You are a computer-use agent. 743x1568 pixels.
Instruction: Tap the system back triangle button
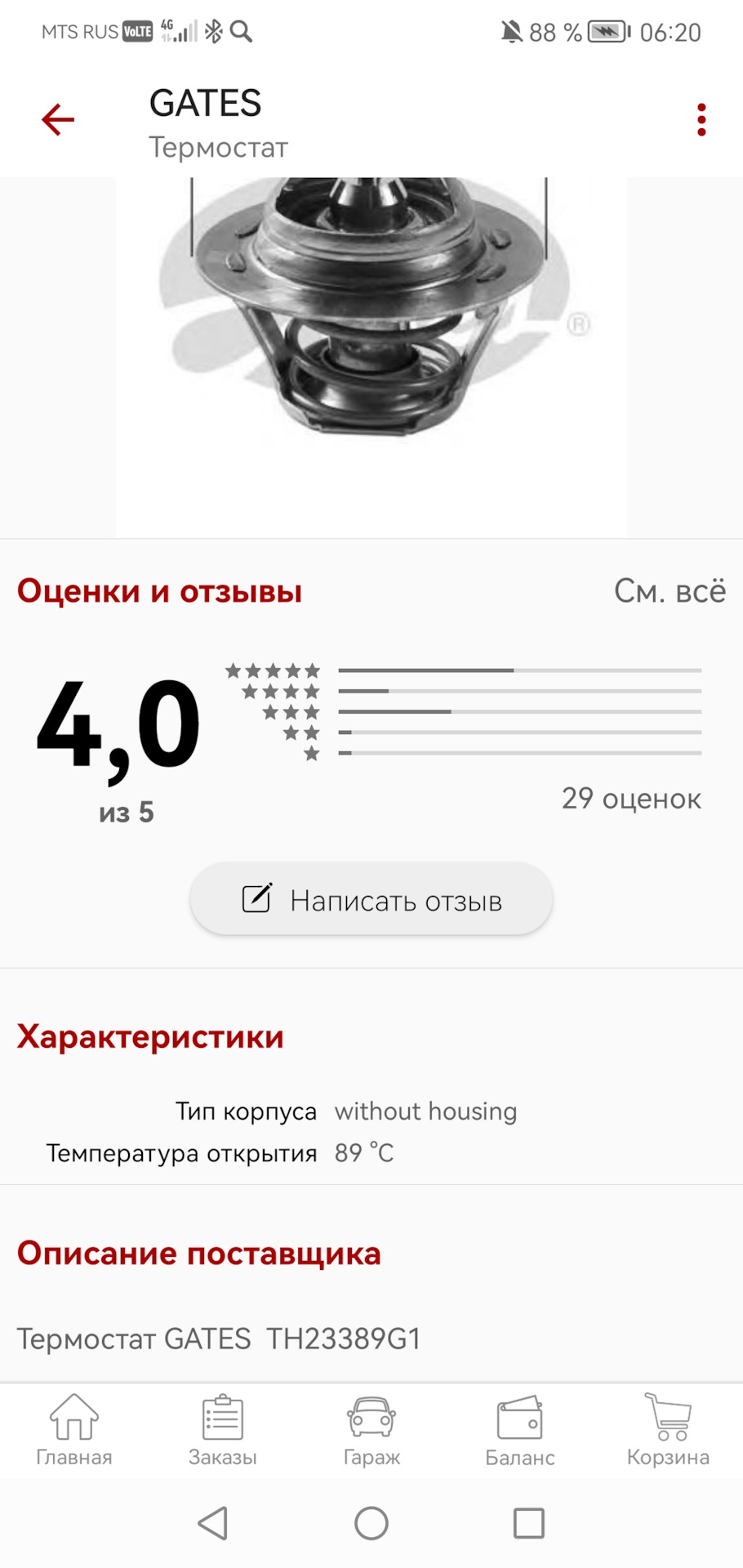click(x=213, y=1523)
